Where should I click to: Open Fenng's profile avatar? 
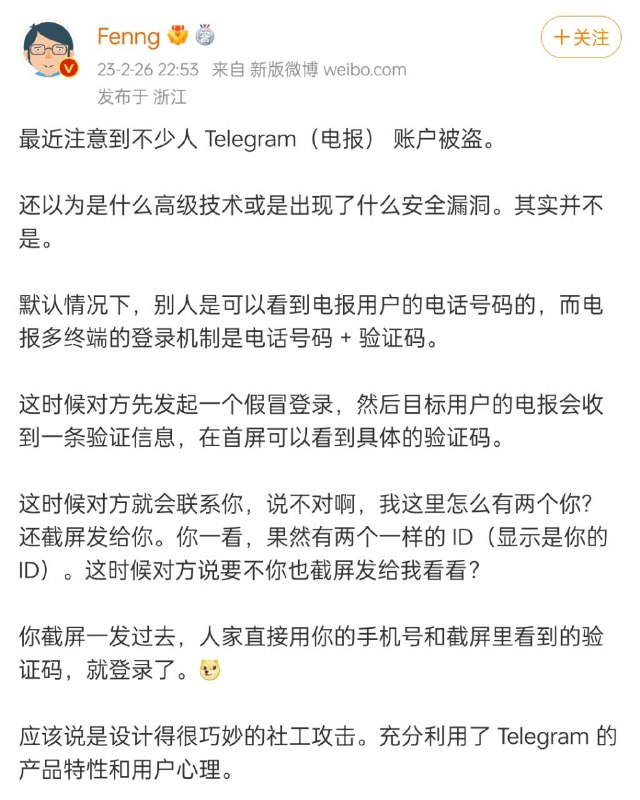coord(47,49)
